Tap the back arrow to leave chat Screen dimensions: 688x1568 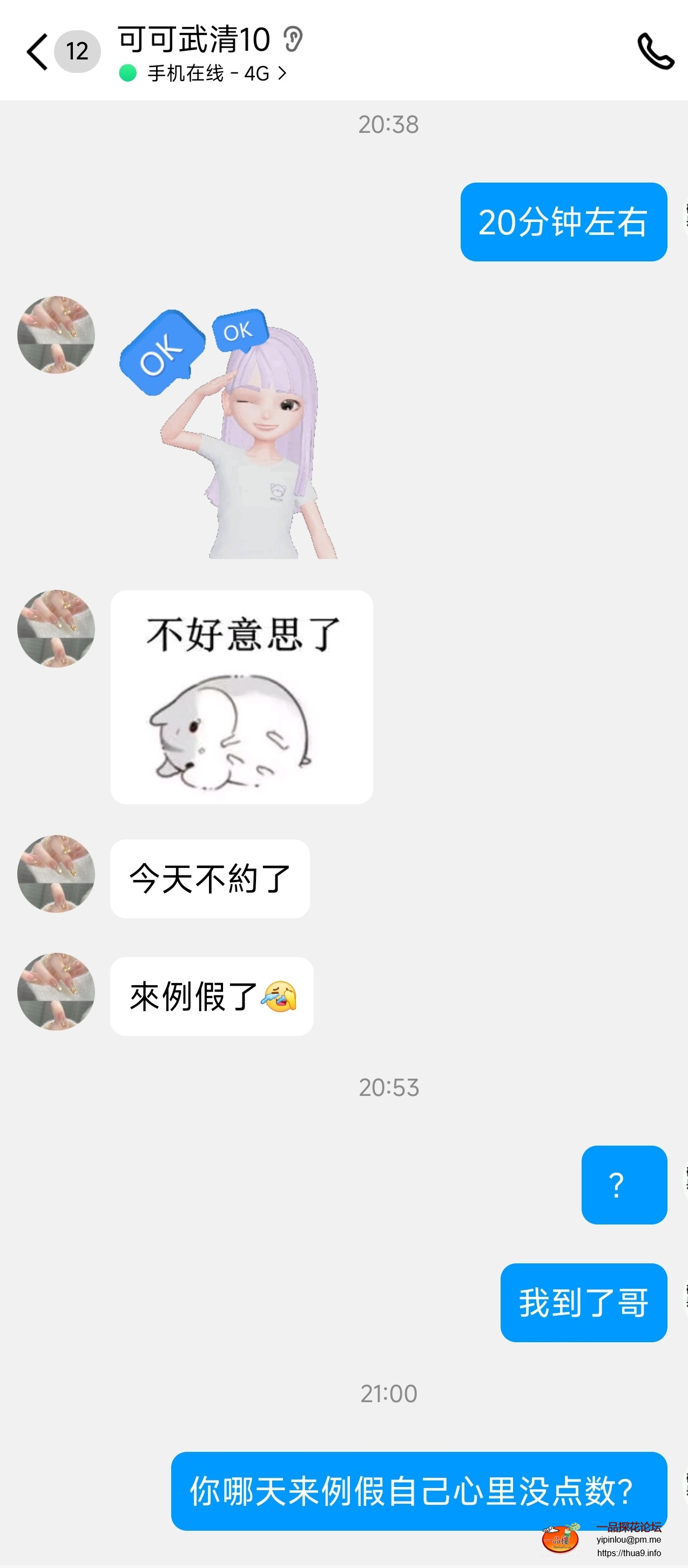pos(37,51)
